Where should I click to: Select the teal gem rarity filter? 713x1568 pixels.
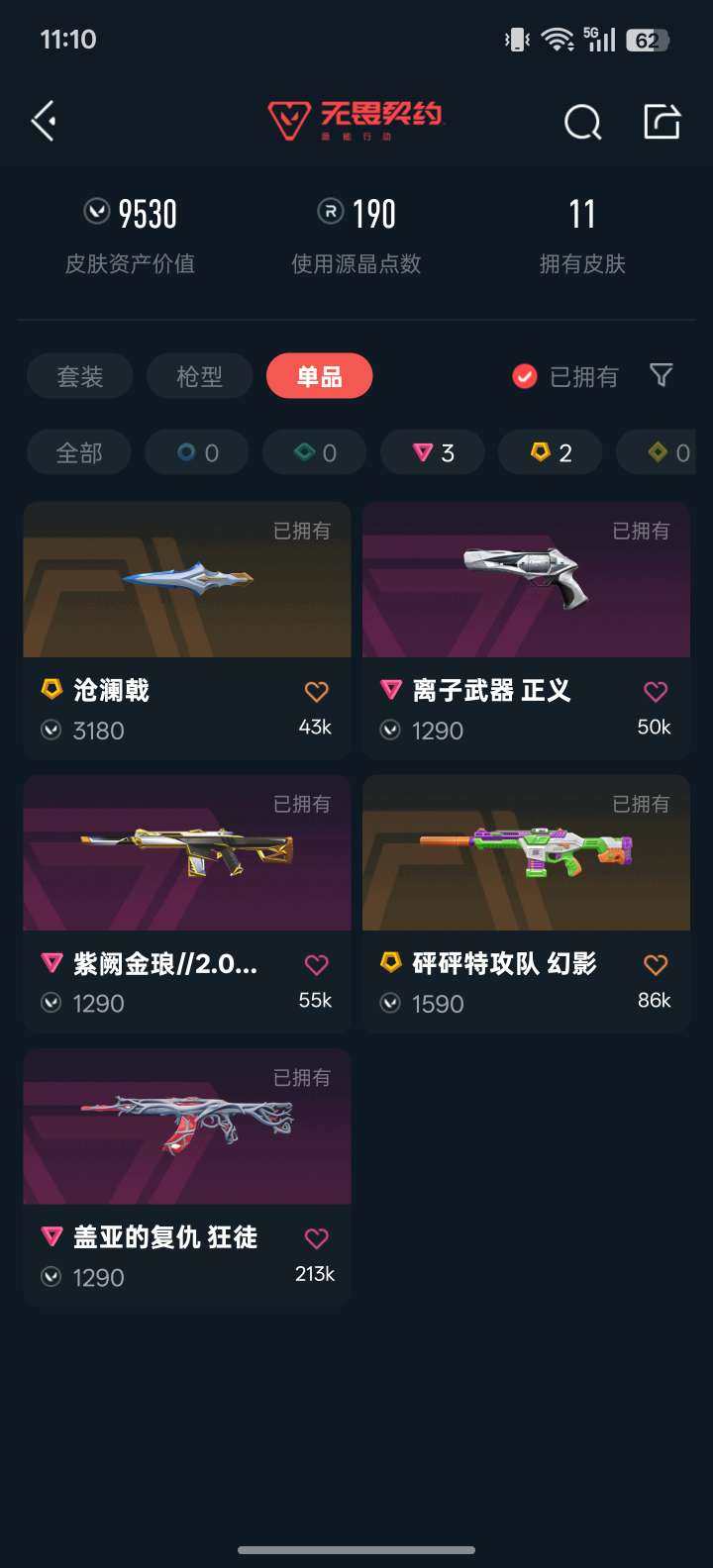click(x=314, y=452)
